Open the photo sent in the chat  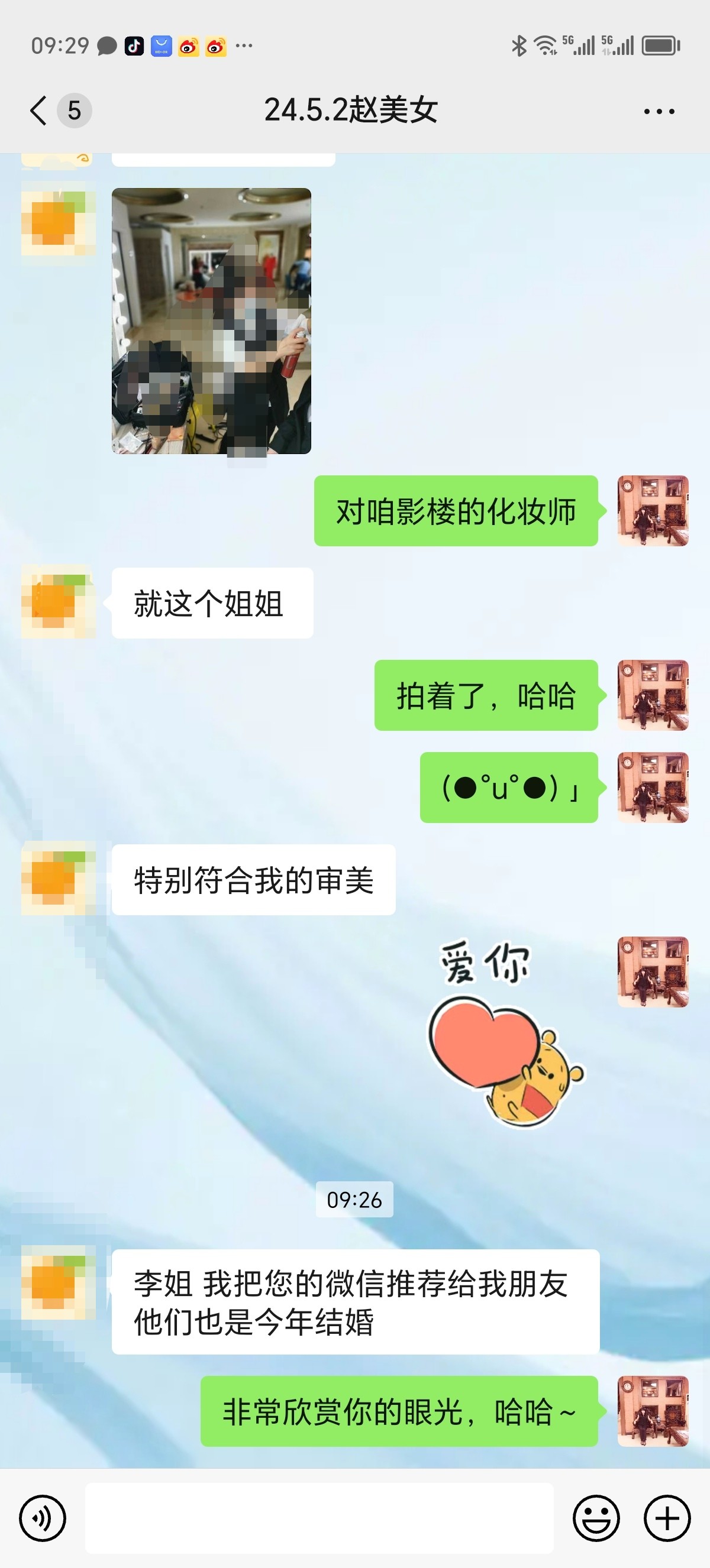coord(211,321)
